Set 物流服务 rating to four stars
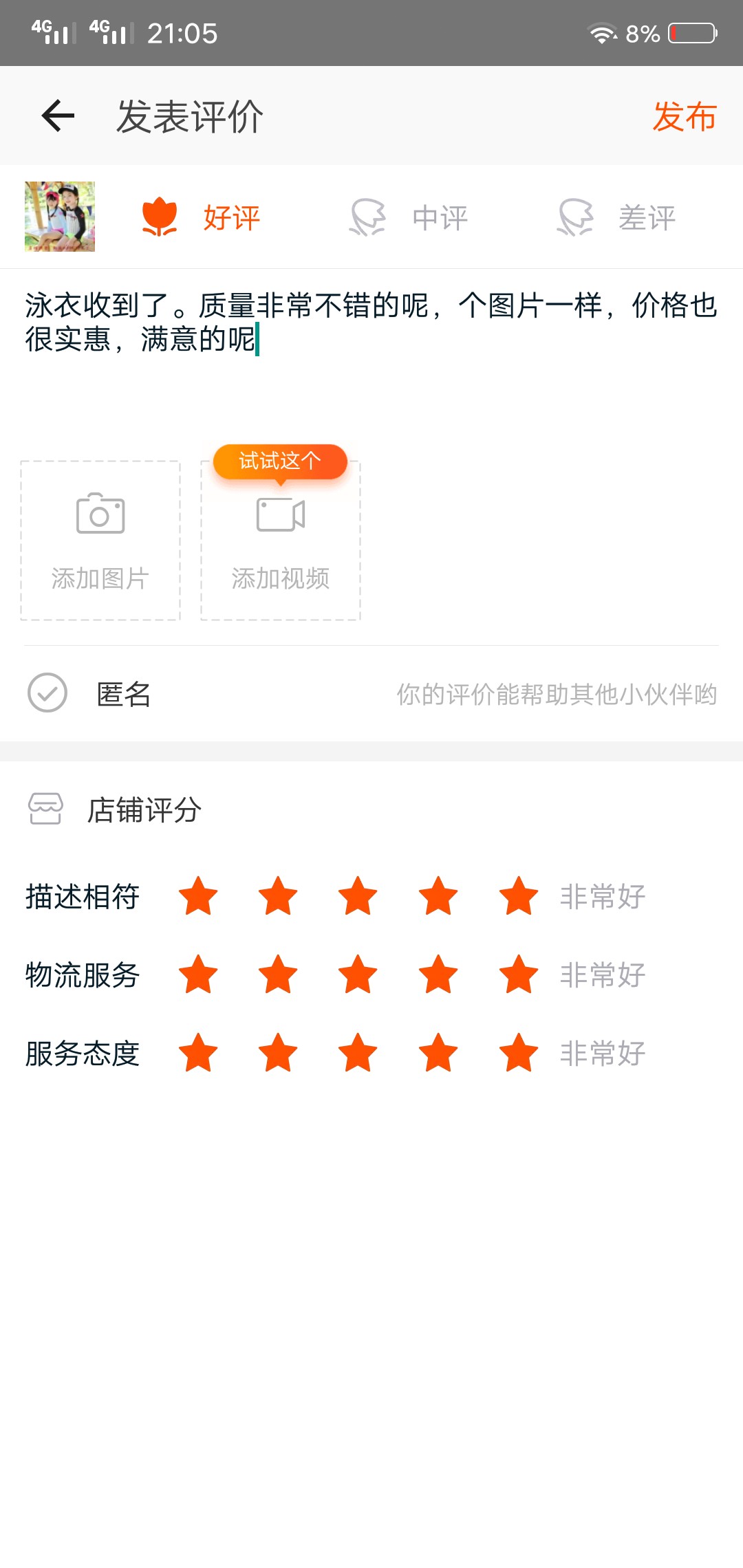743x1568 pixels. pos(438,974)
